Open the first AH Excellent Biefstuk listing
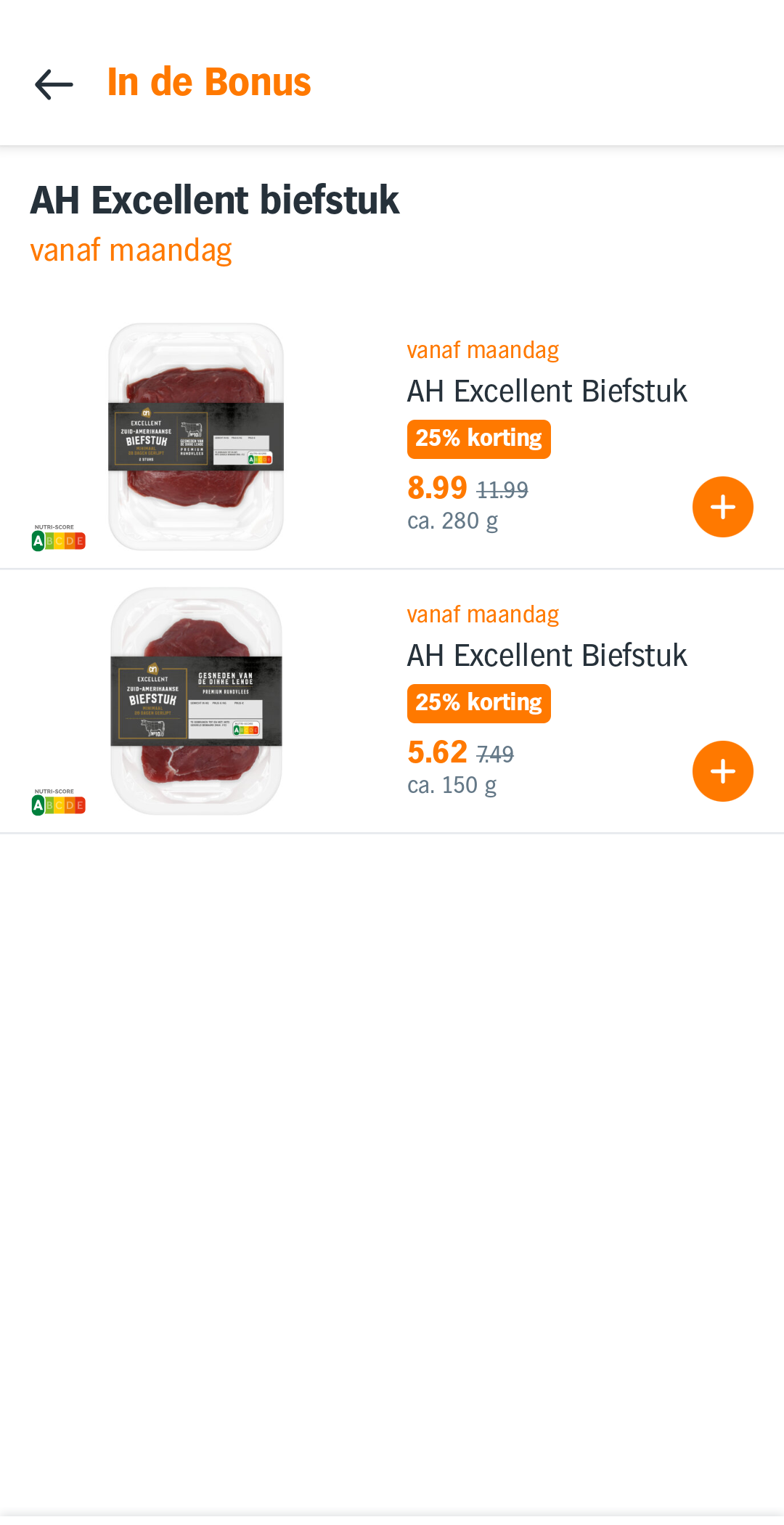This screenshot has width=784, height=1525. [x=547, y=391]
